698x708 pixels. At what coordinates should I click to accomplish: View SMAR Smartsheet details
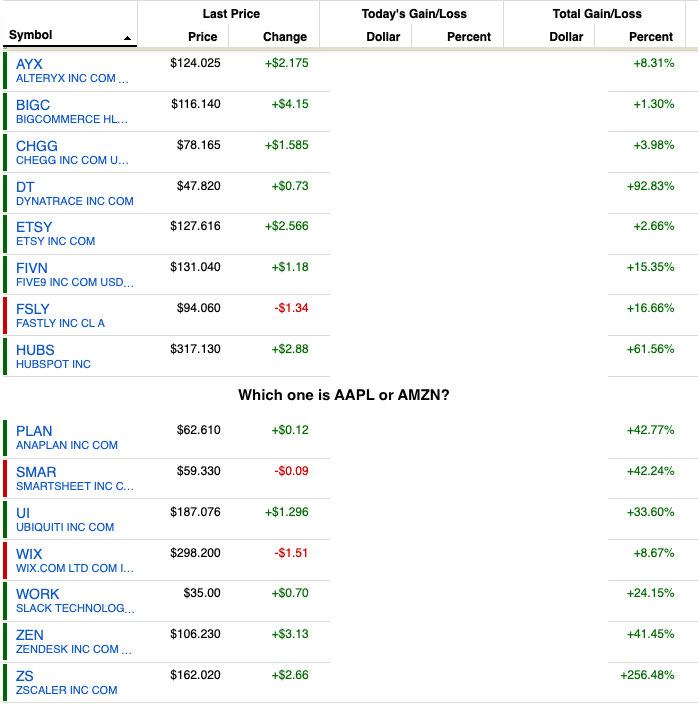click(36, 472)
